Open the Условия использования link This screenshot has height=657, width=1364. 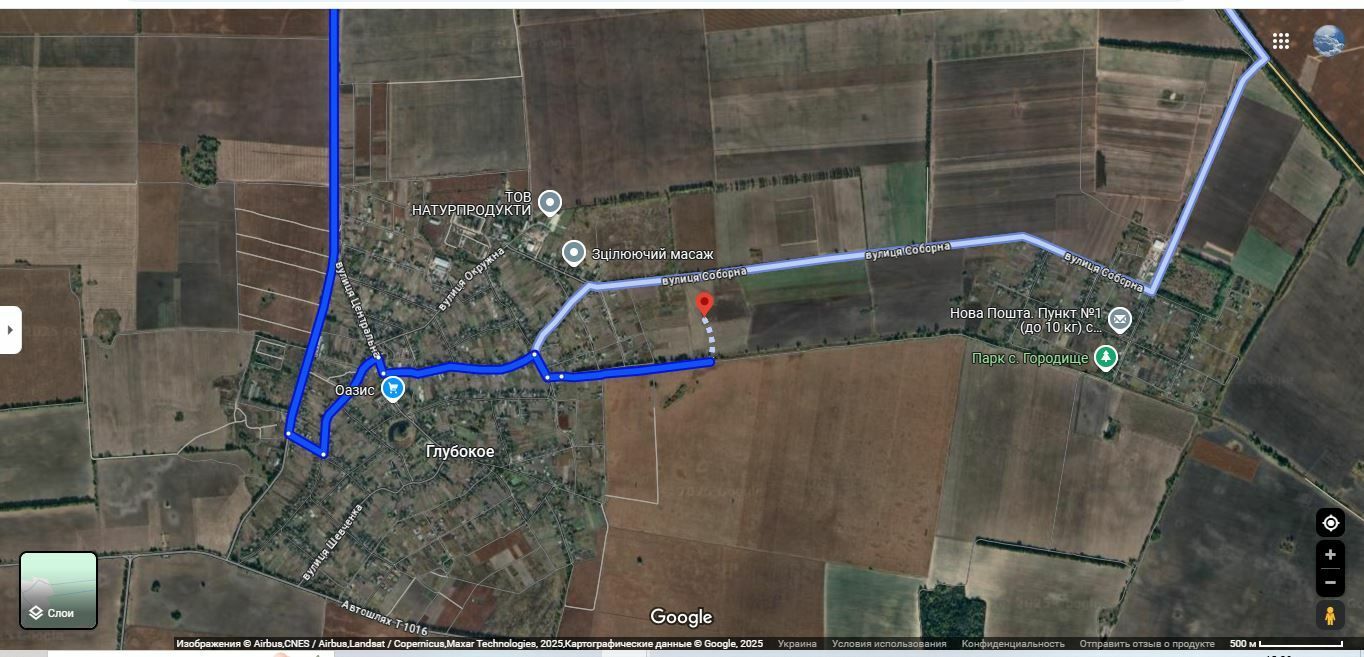click(888, 644)
